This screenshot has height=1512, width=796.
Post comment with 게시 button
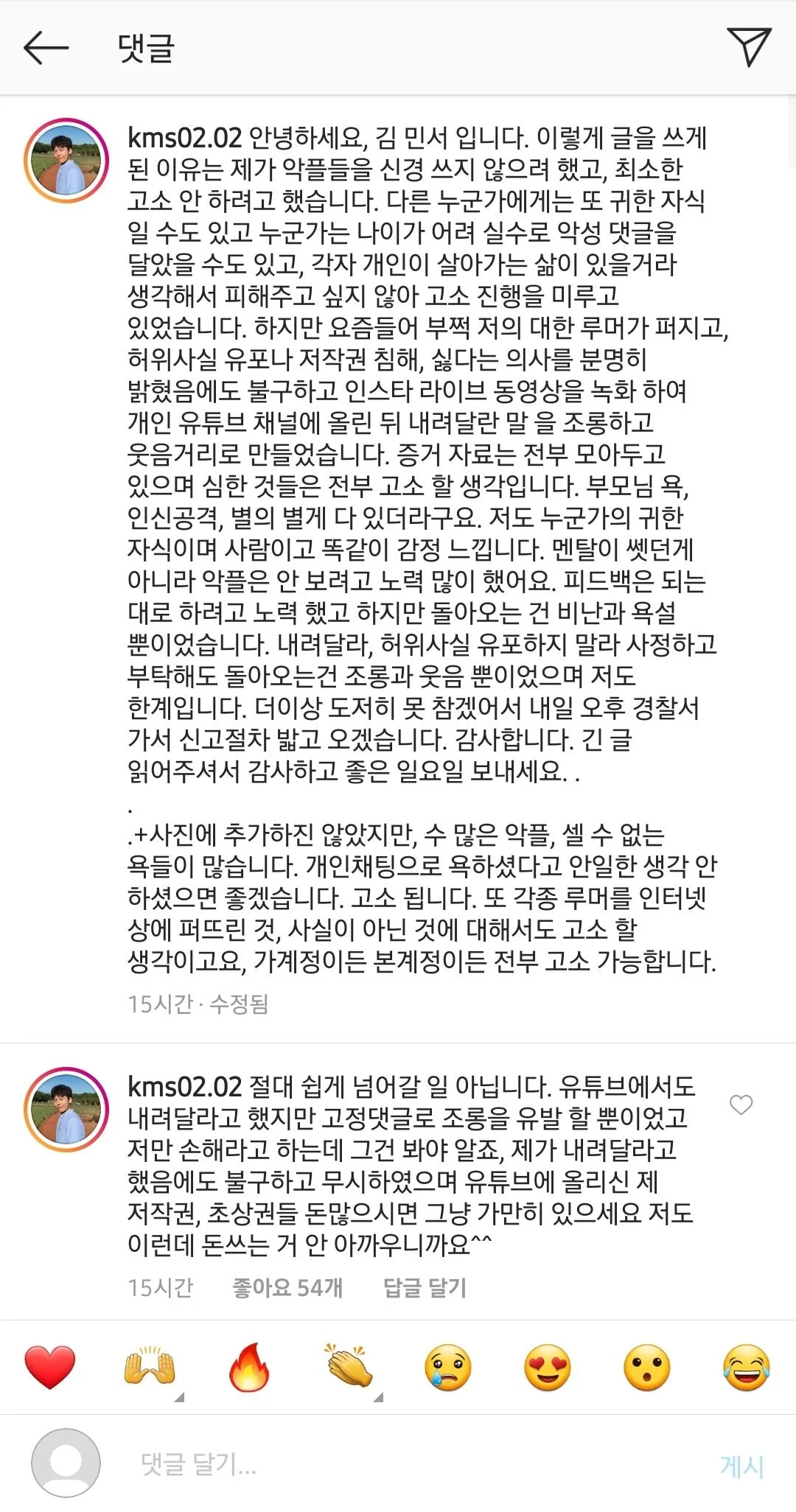click(741, 1466)
